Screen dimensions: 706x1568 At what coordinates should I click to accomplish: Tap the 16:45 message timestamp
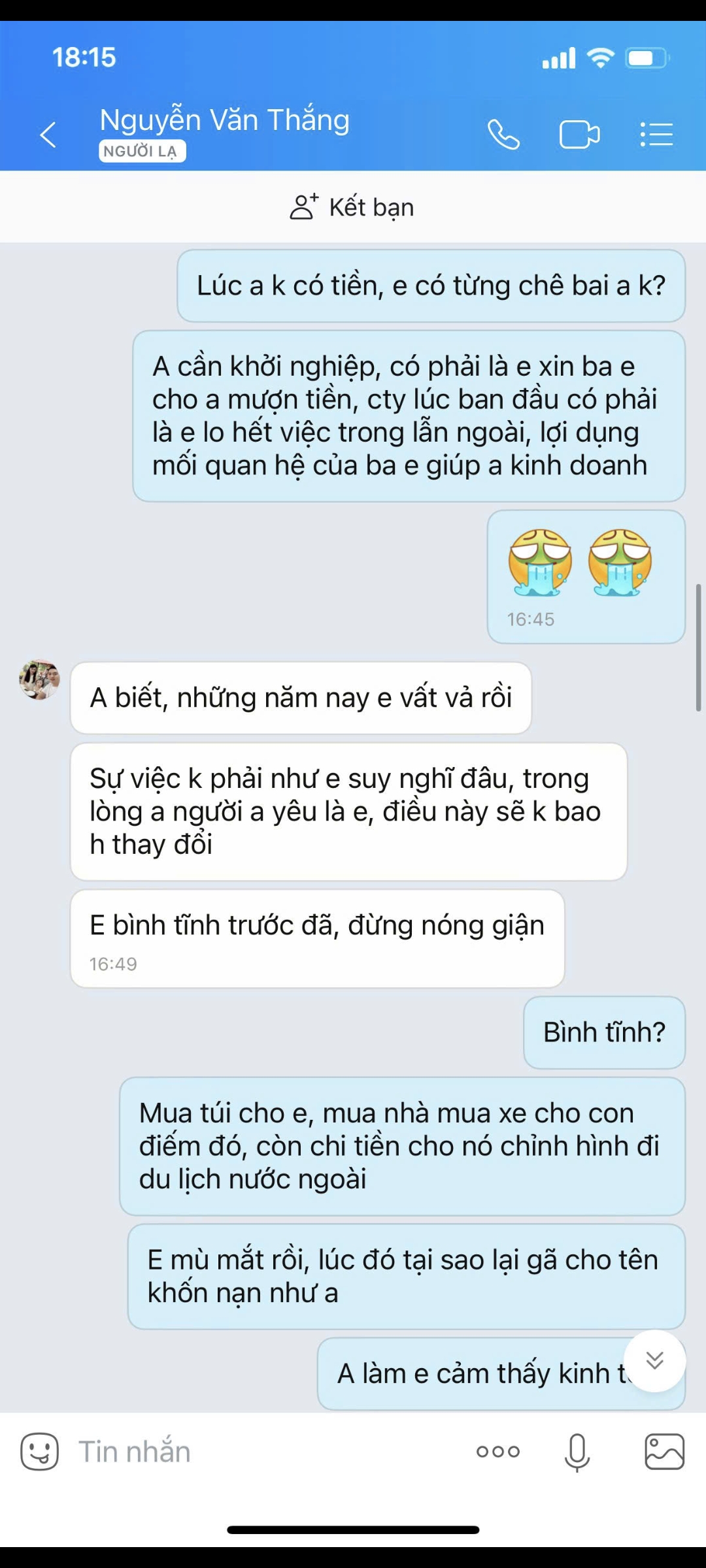tap(531, 619)
